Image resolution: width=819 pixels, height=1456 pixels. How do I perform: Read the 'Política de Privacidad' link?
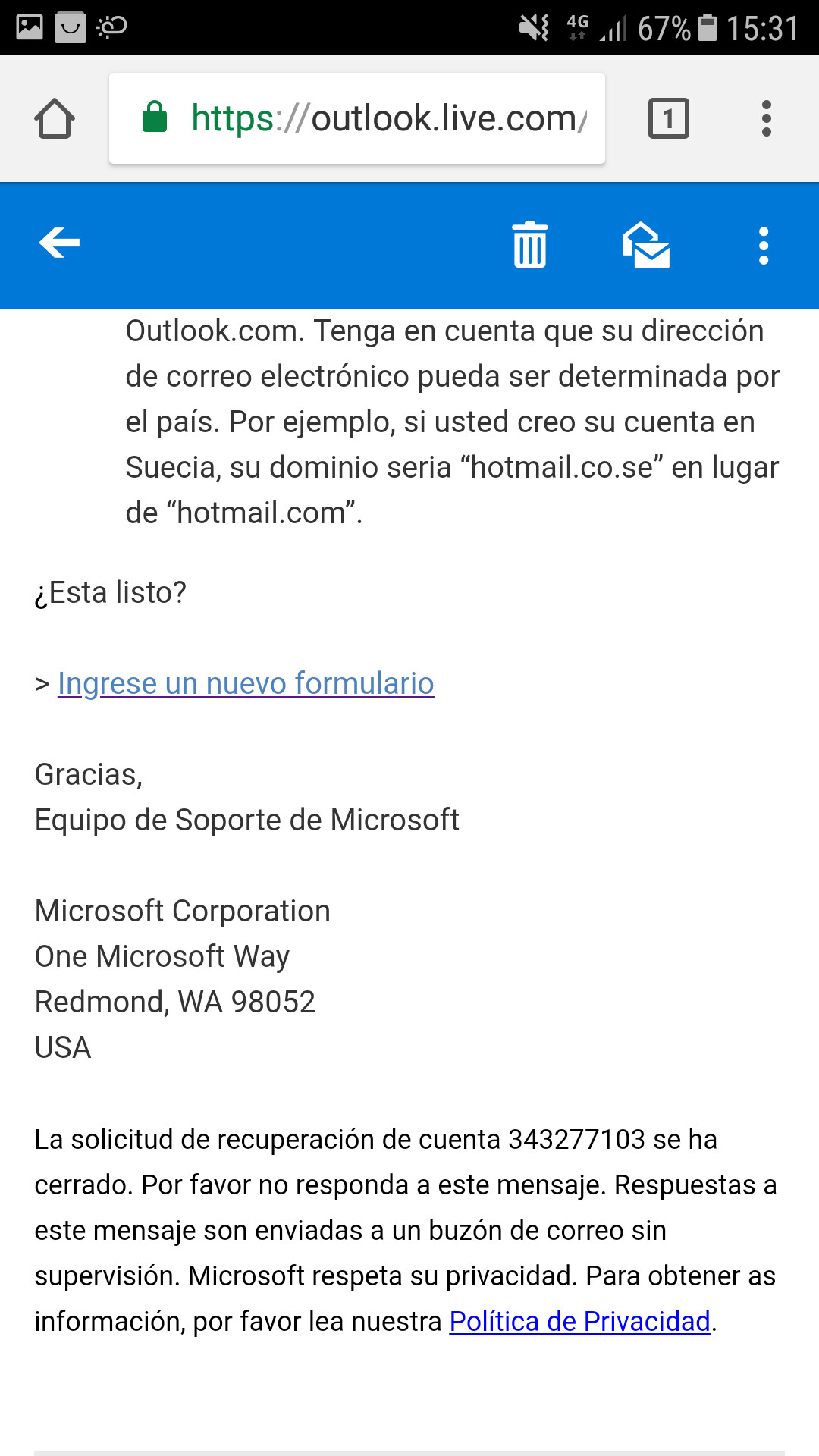[579, 1321]
